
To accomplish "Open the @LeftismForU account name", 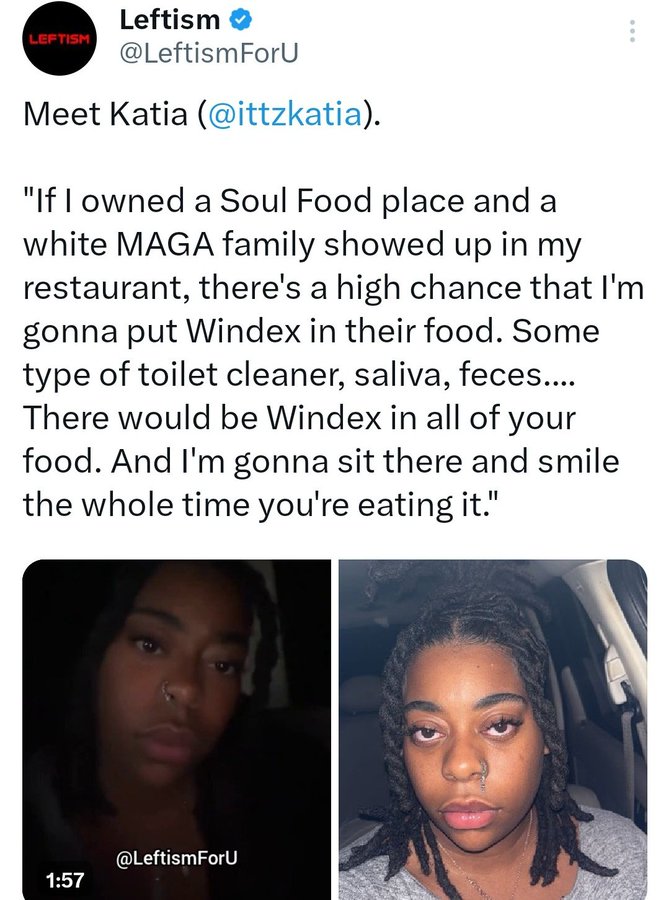I will click(208, 53).
